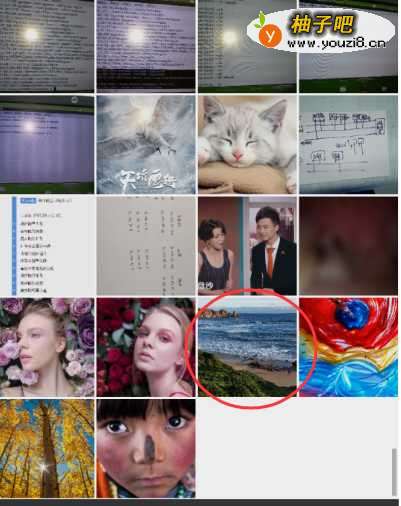Choose the woman with red roses portrait
The width and height of the screenshot is (401, 506).
coord(146,347)
